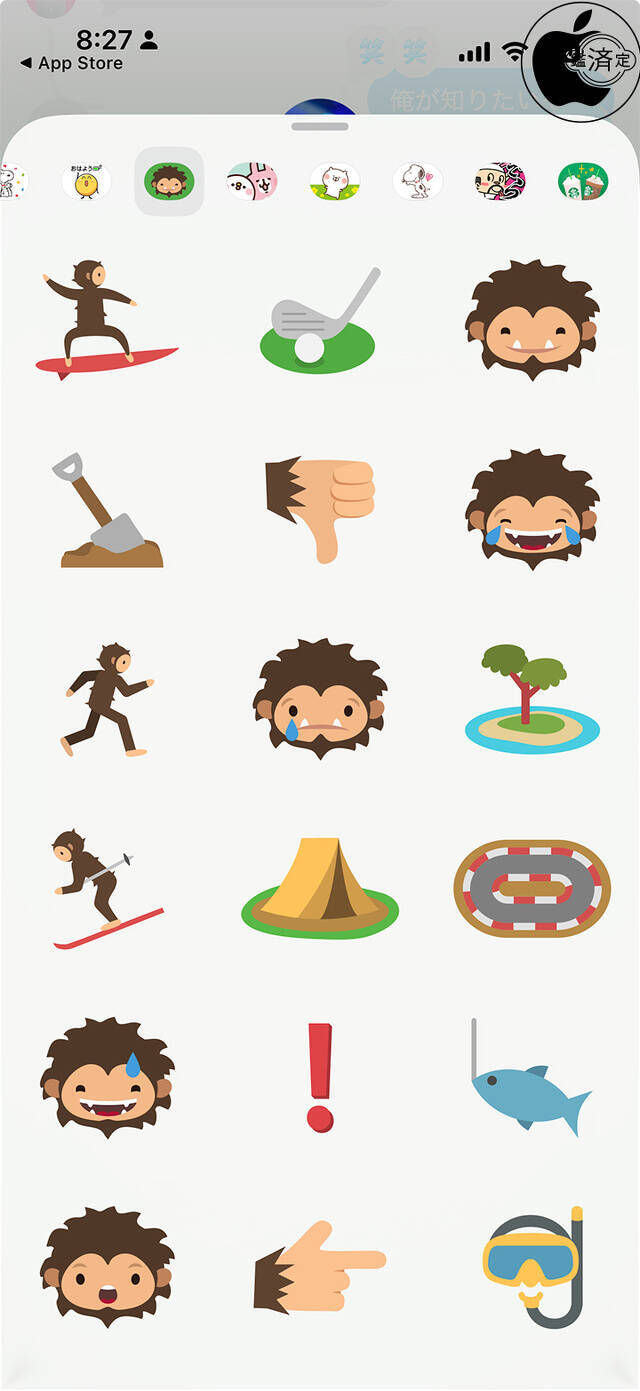Pick the snorkel mask sticker
Image resolution: width=640 pixels, height=1391 pixels.
point(533,1266)
